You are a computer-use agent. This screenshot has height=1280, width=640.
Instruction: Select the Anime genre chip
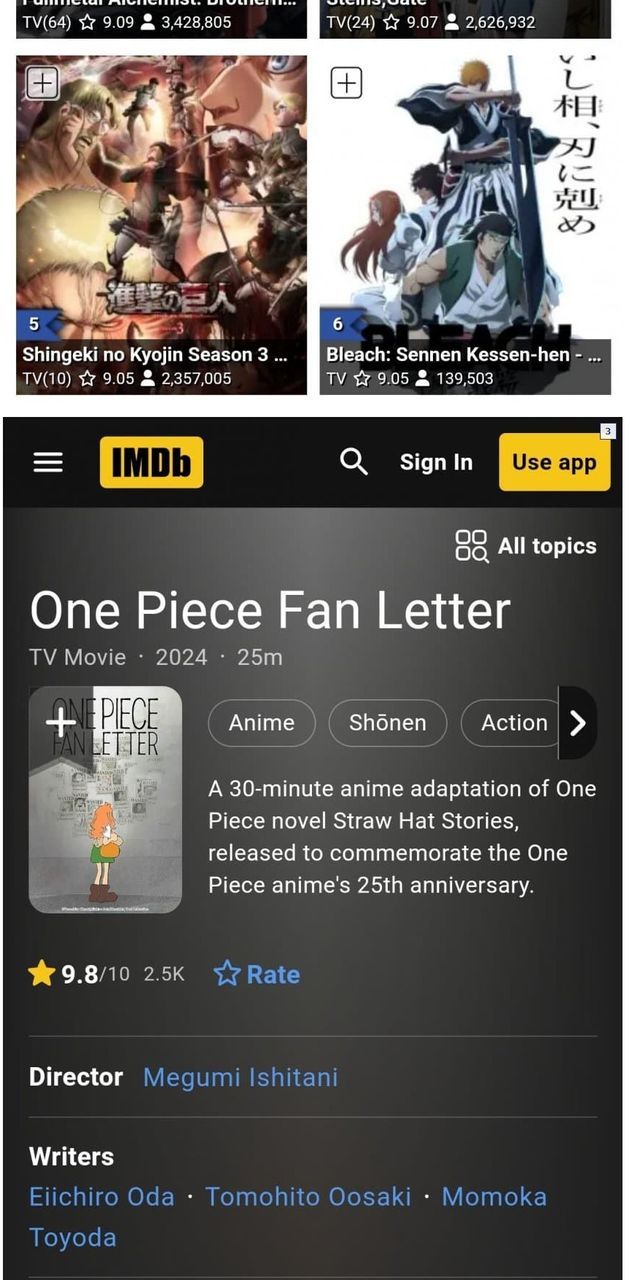coord(262,723)
